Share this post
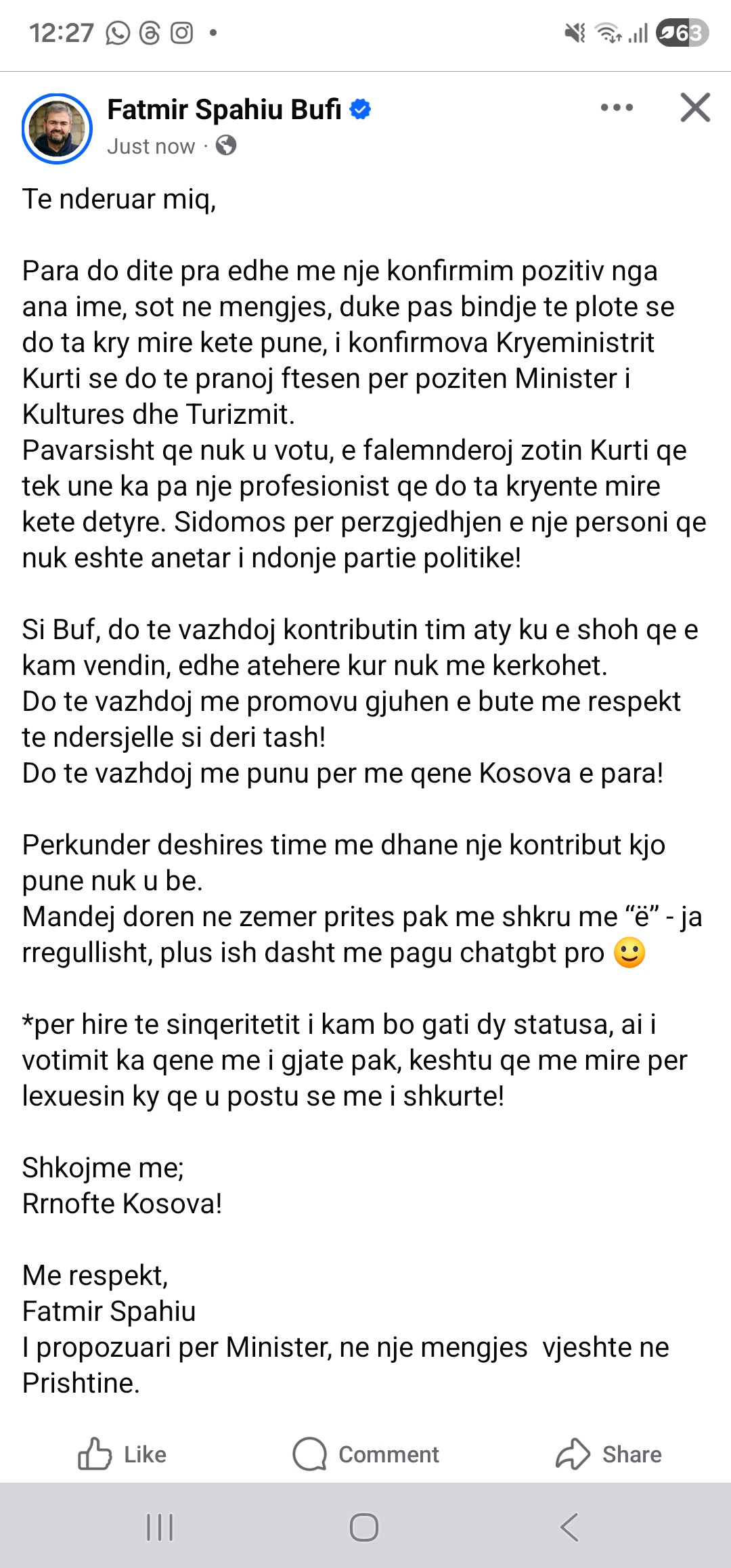 (x=608, y=1454)
